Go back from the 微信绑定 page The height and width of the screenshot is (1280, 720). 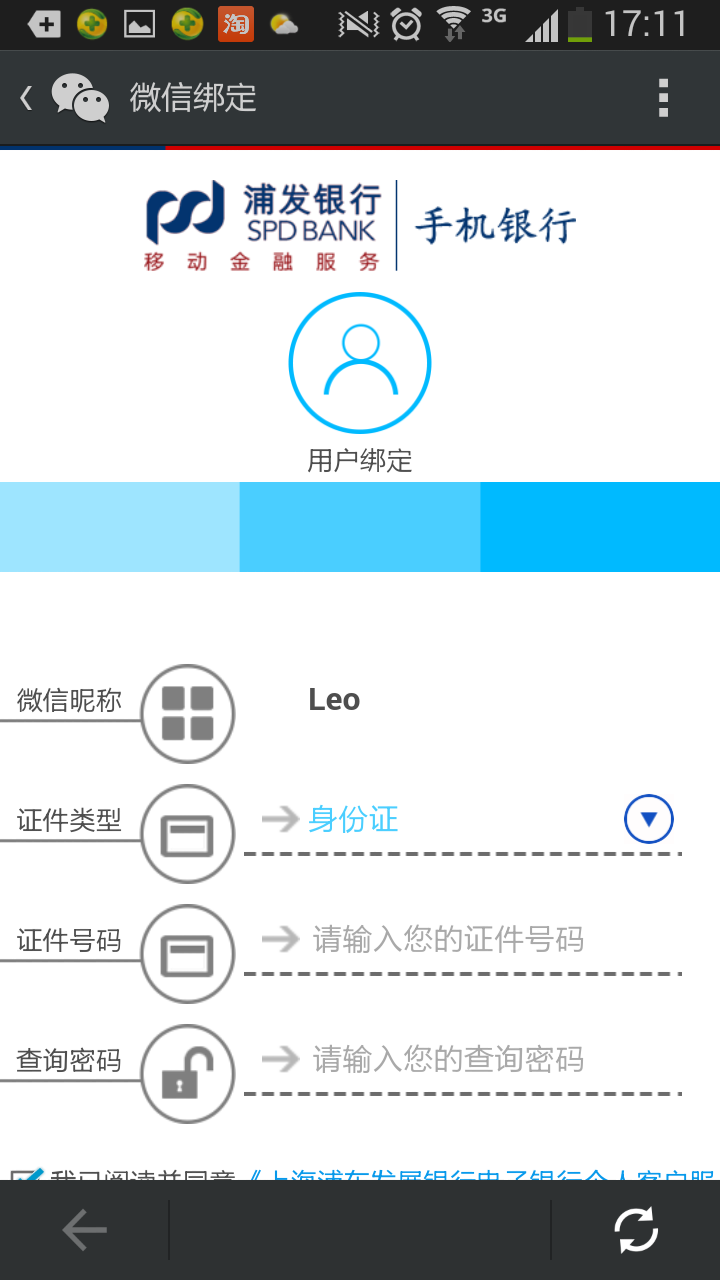[28, 98]
